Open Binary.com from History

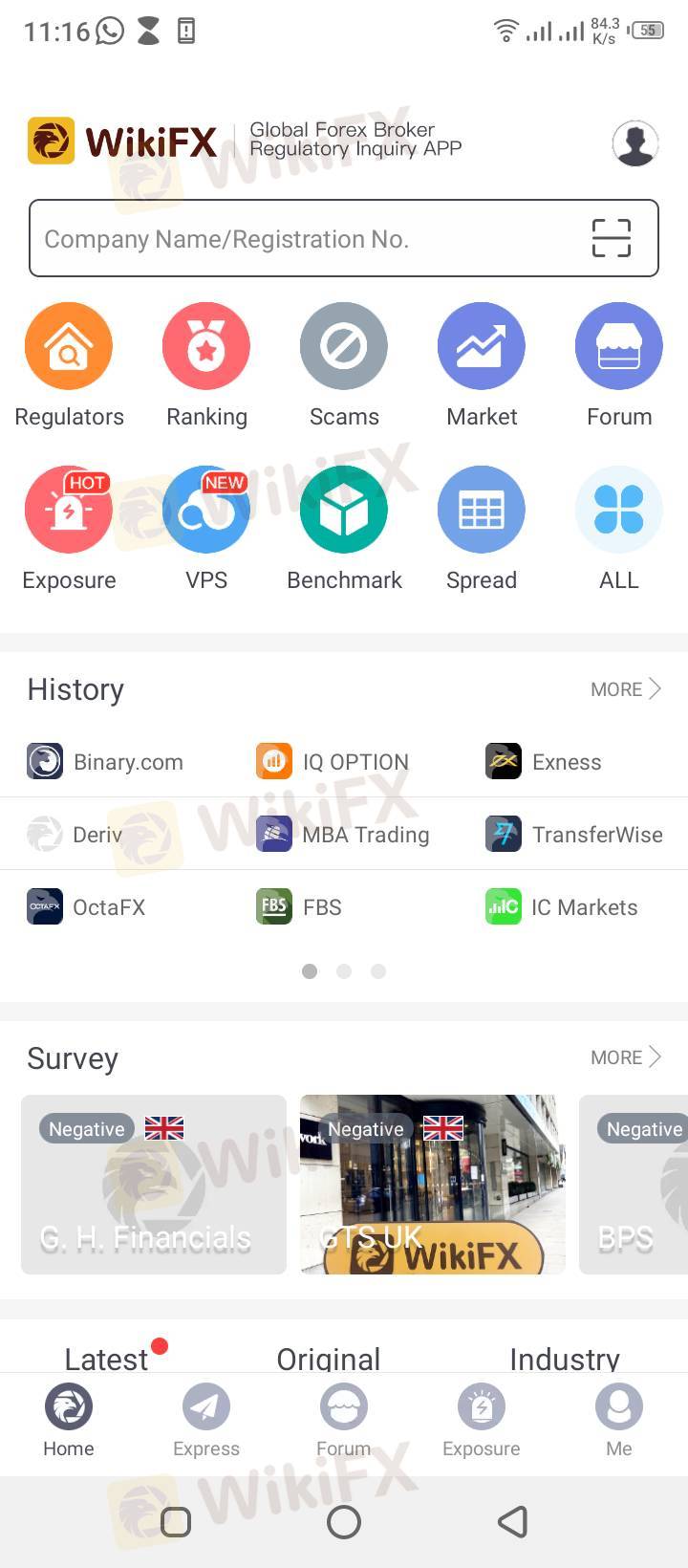click(105, 762)
